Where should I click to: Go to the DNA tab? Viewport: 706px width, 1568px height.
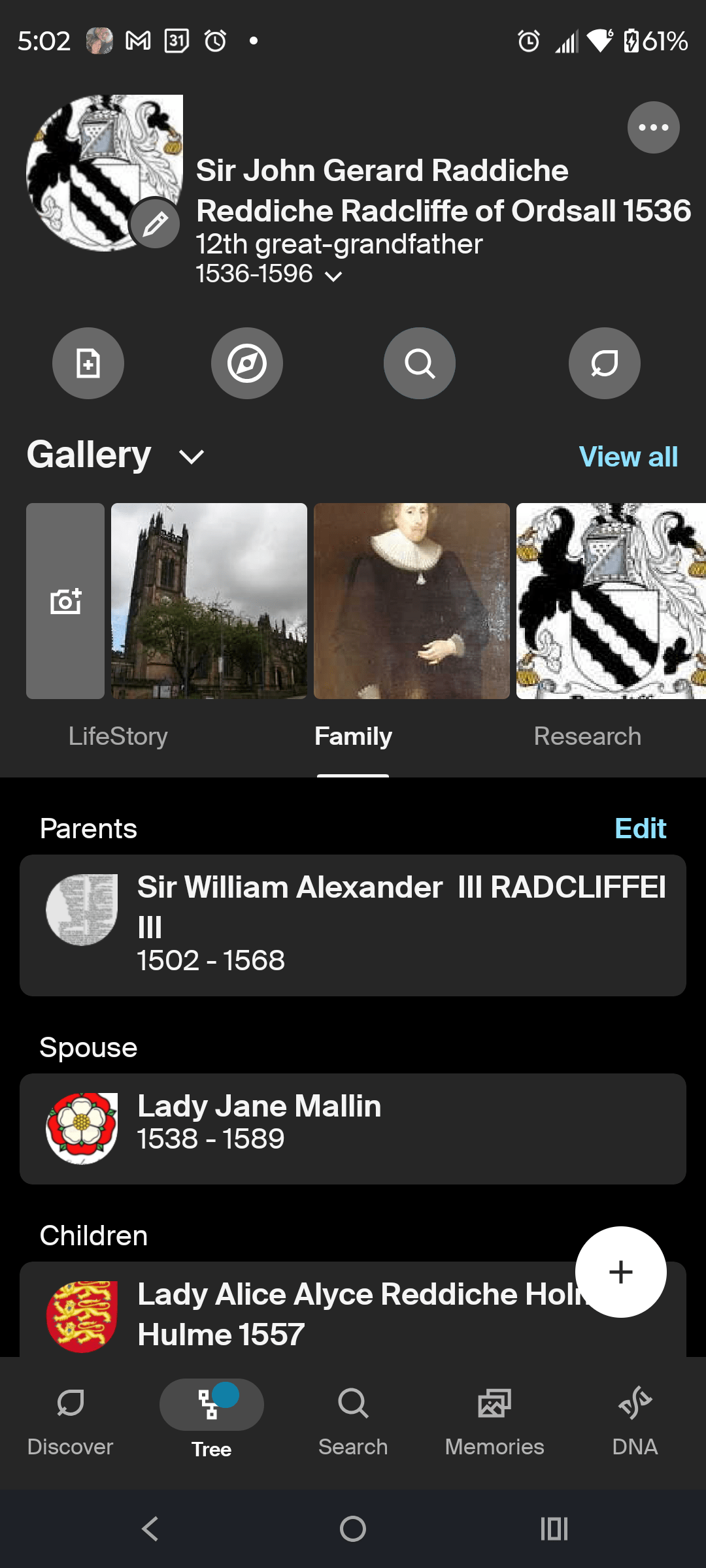coord(635,1418)
